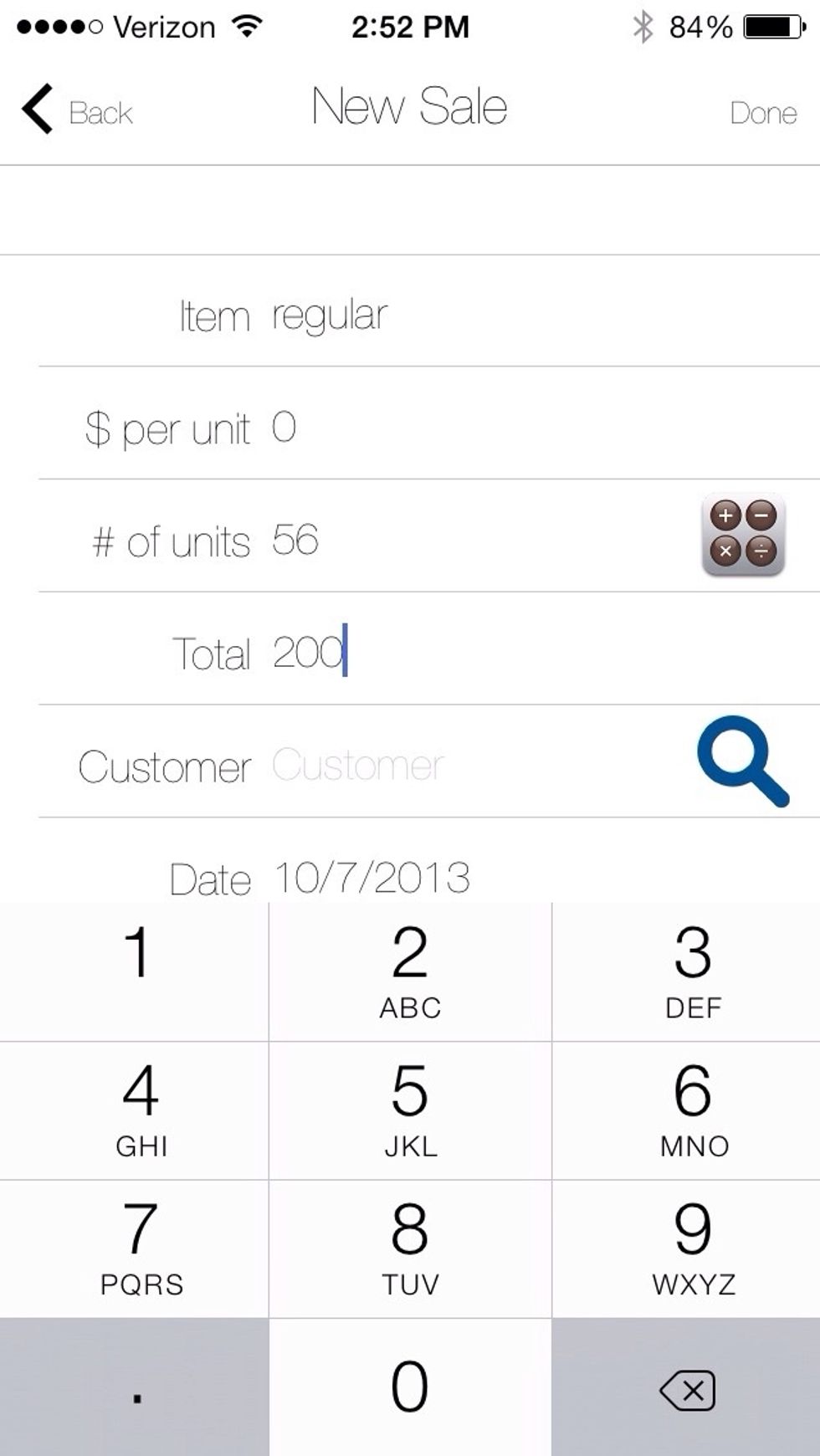Tap 0 on the keypad

click(x=410, y=1388)
